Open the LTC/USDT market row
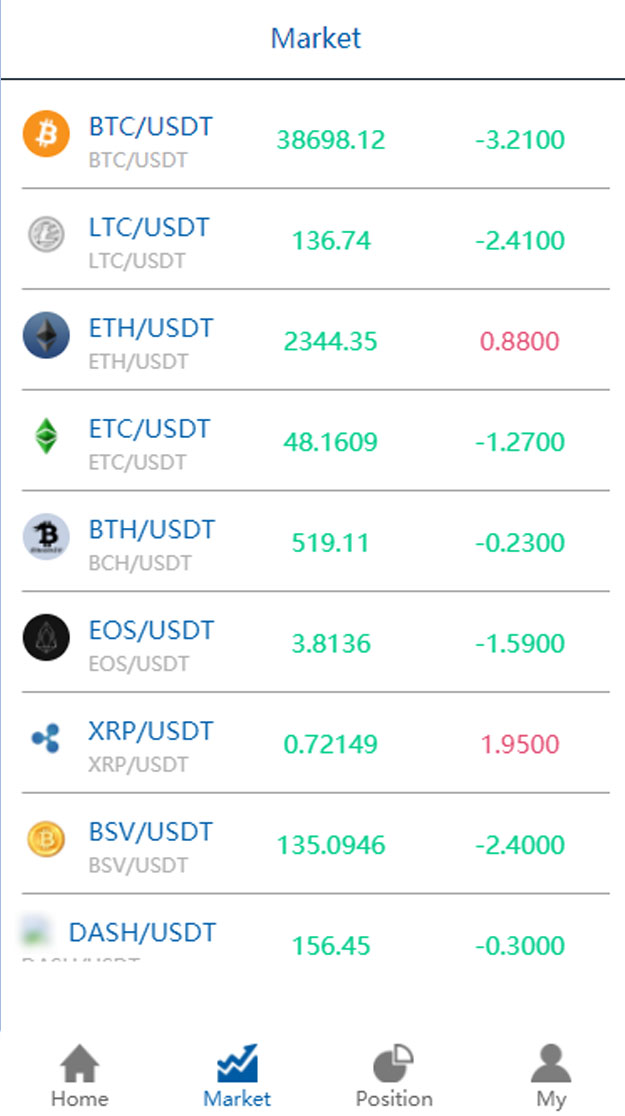Image resolution: width=625 pixels, height=1116 pixels. (315, 239)
